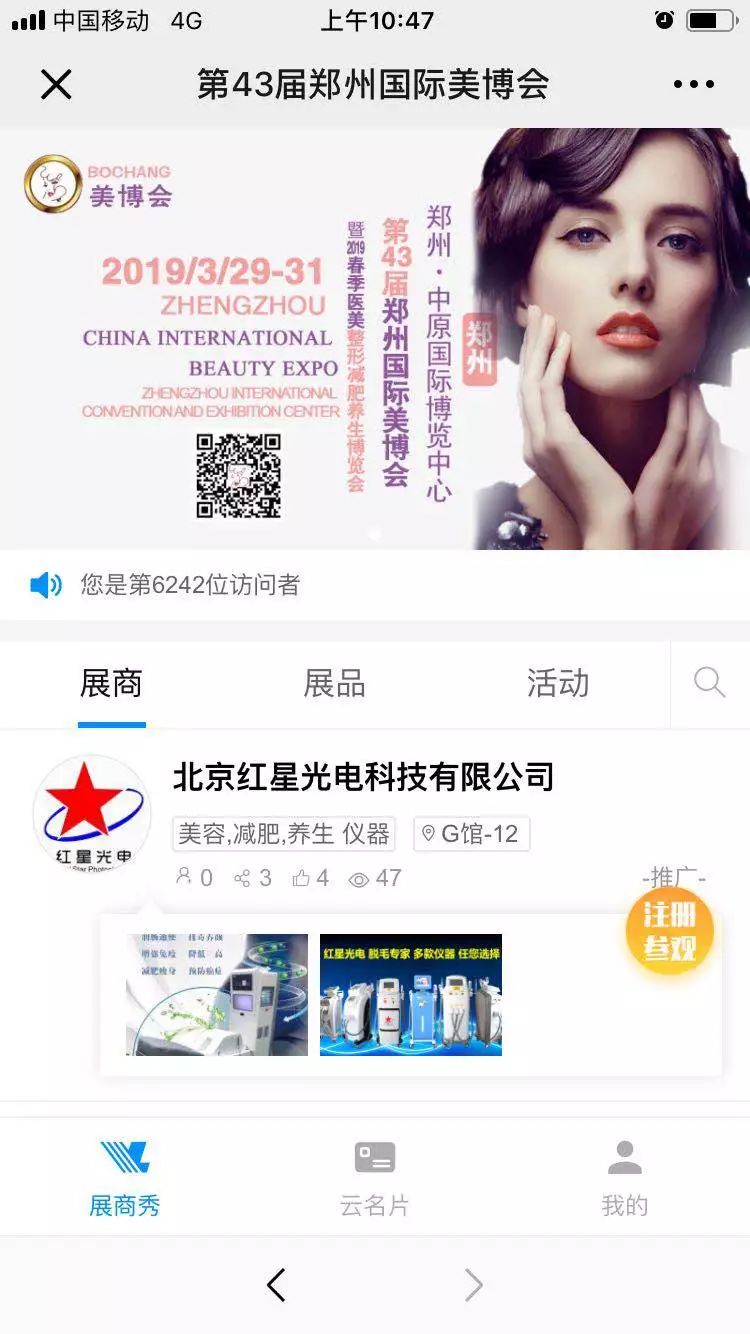
Task: Open the 红星光电 脱毛专家 product image
Action: tap(411, 995)
